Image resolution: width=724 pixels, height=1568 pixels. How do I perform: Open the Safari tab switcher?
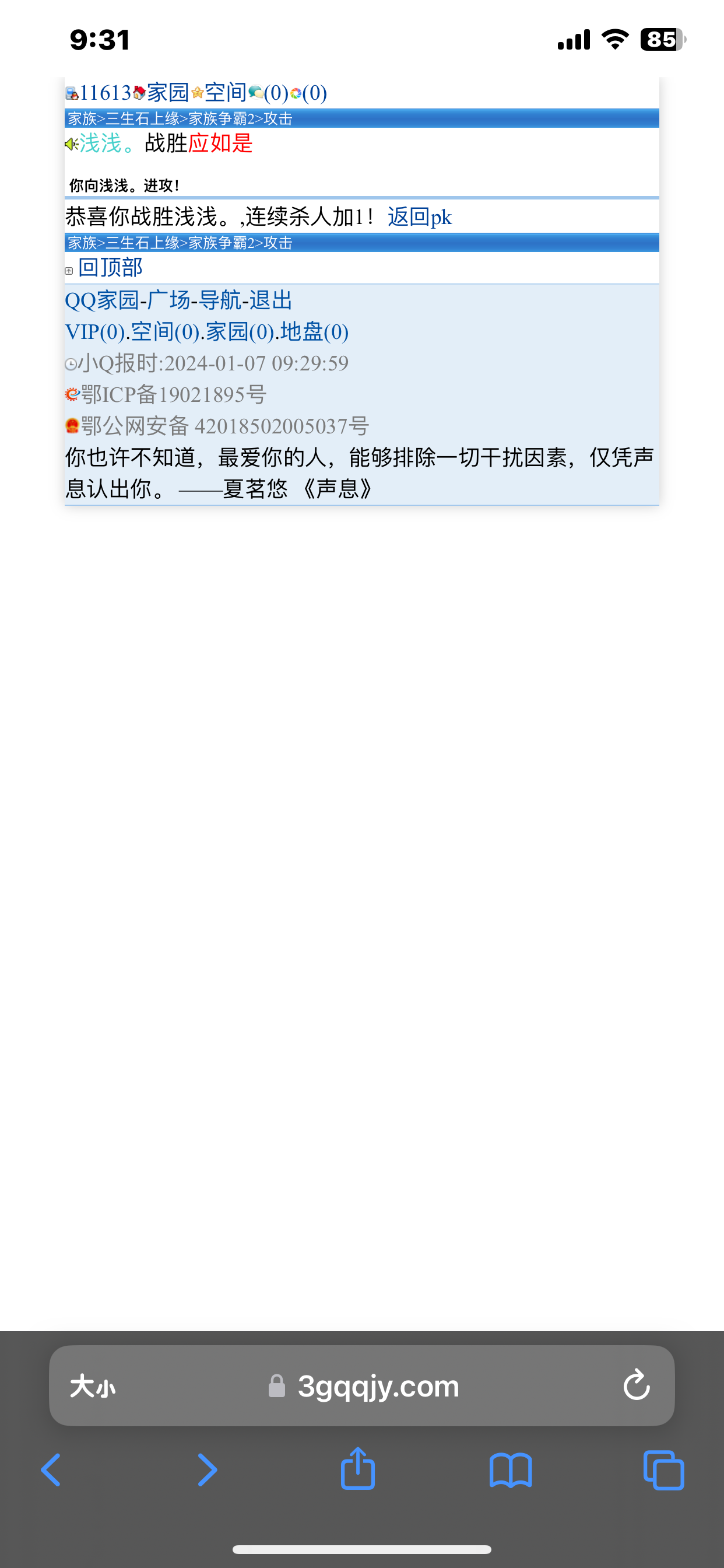tap(663, 1470)
